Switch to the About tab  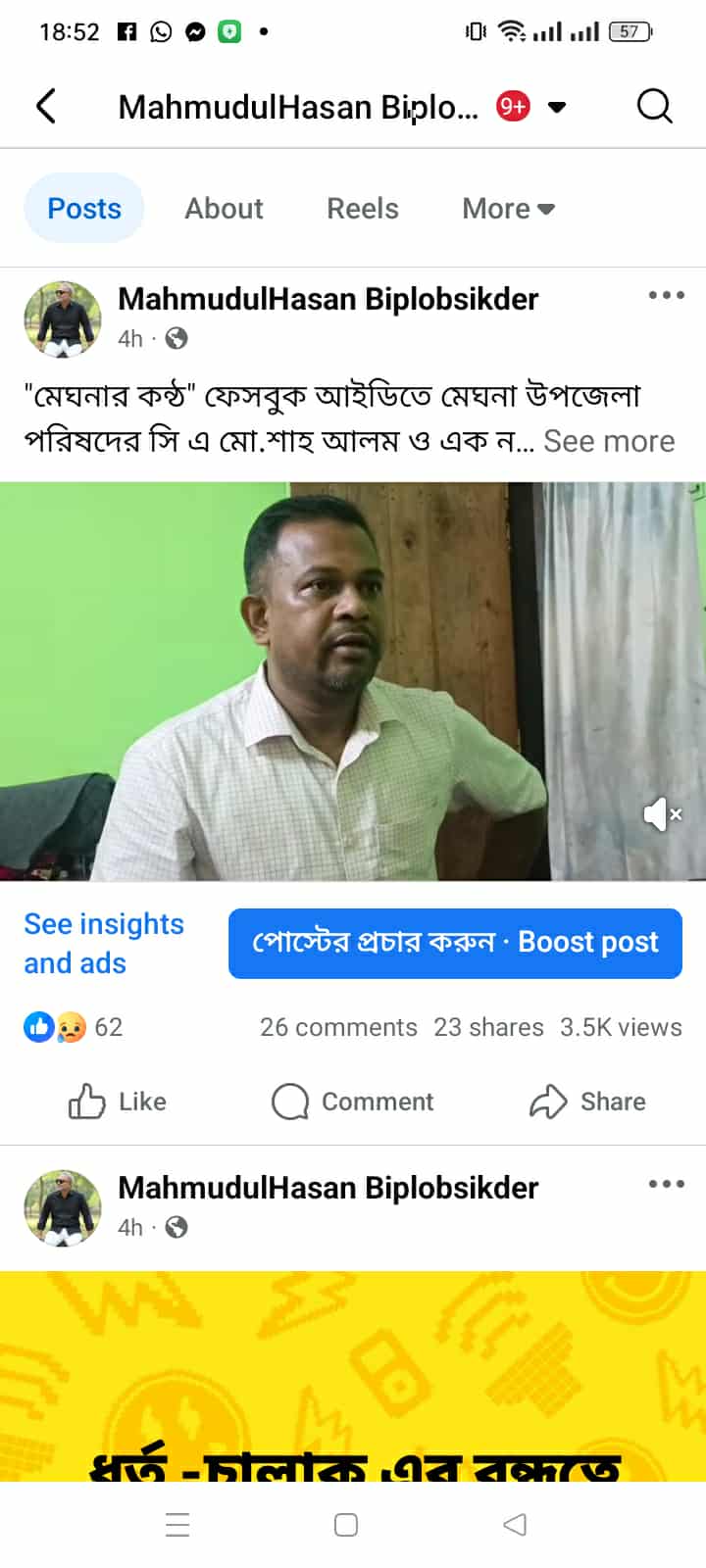point(224,209)
